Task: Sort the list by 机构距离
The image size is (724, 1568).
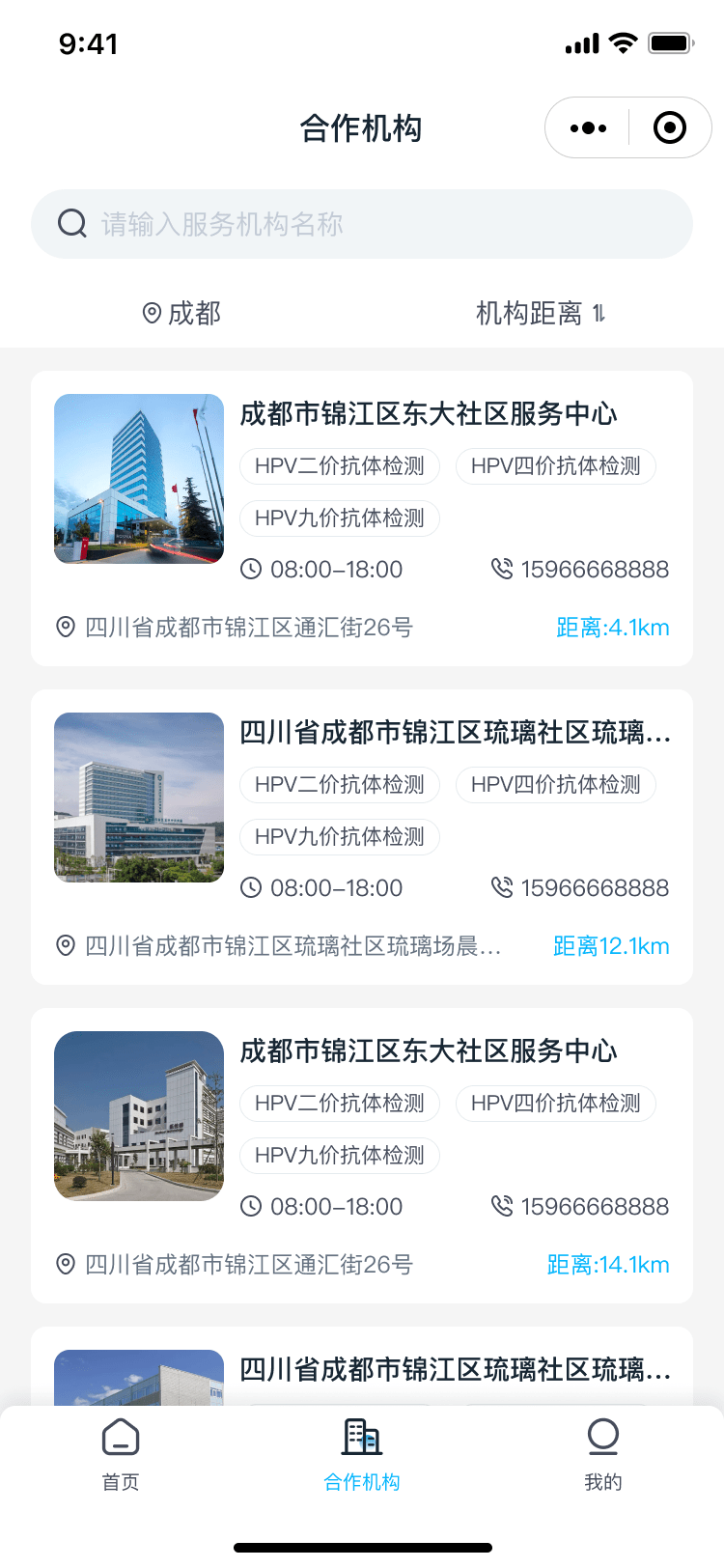Action: click(x=541, y=313)
